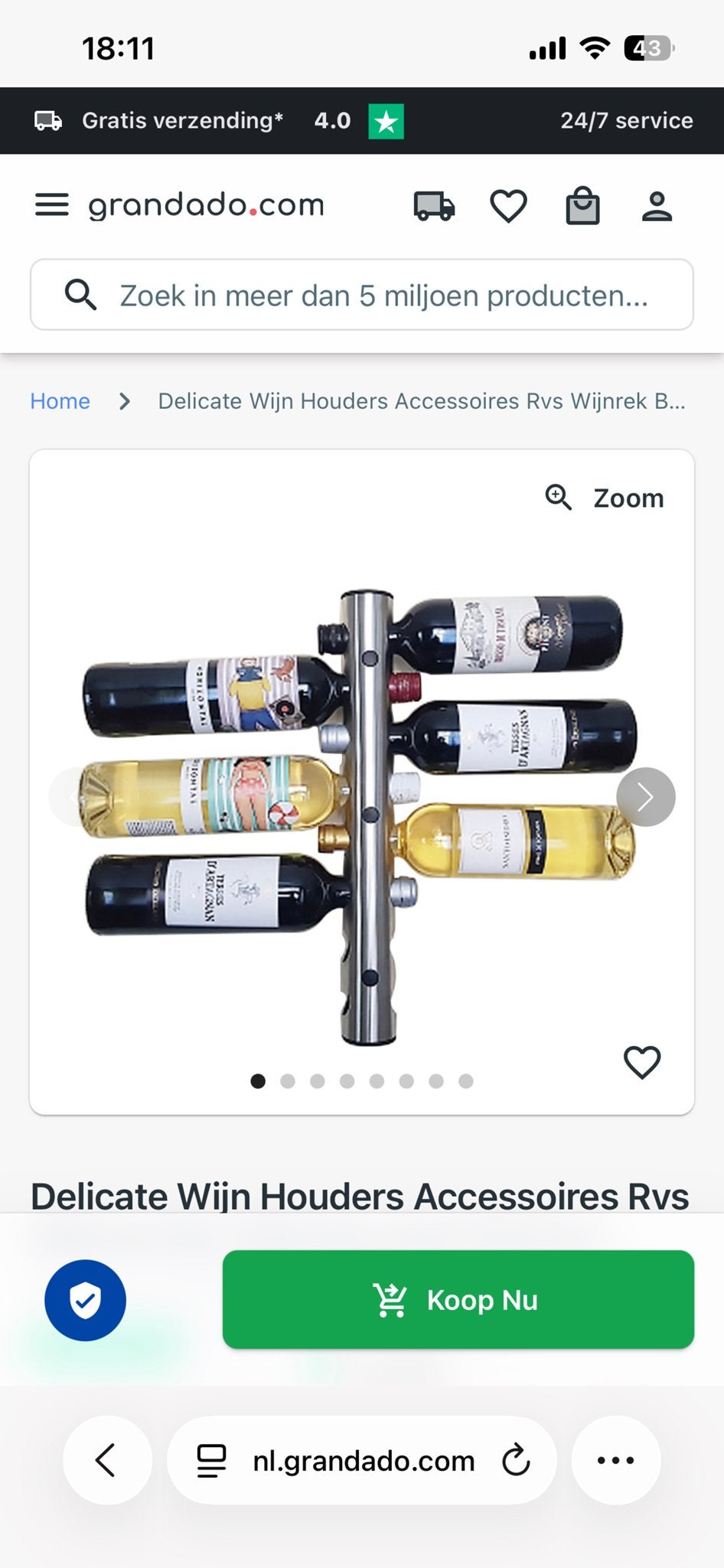Image resolution: width=724 pixels, height=1568 pixels.
Task: Open the blue shield badge
Action: 85,1300
